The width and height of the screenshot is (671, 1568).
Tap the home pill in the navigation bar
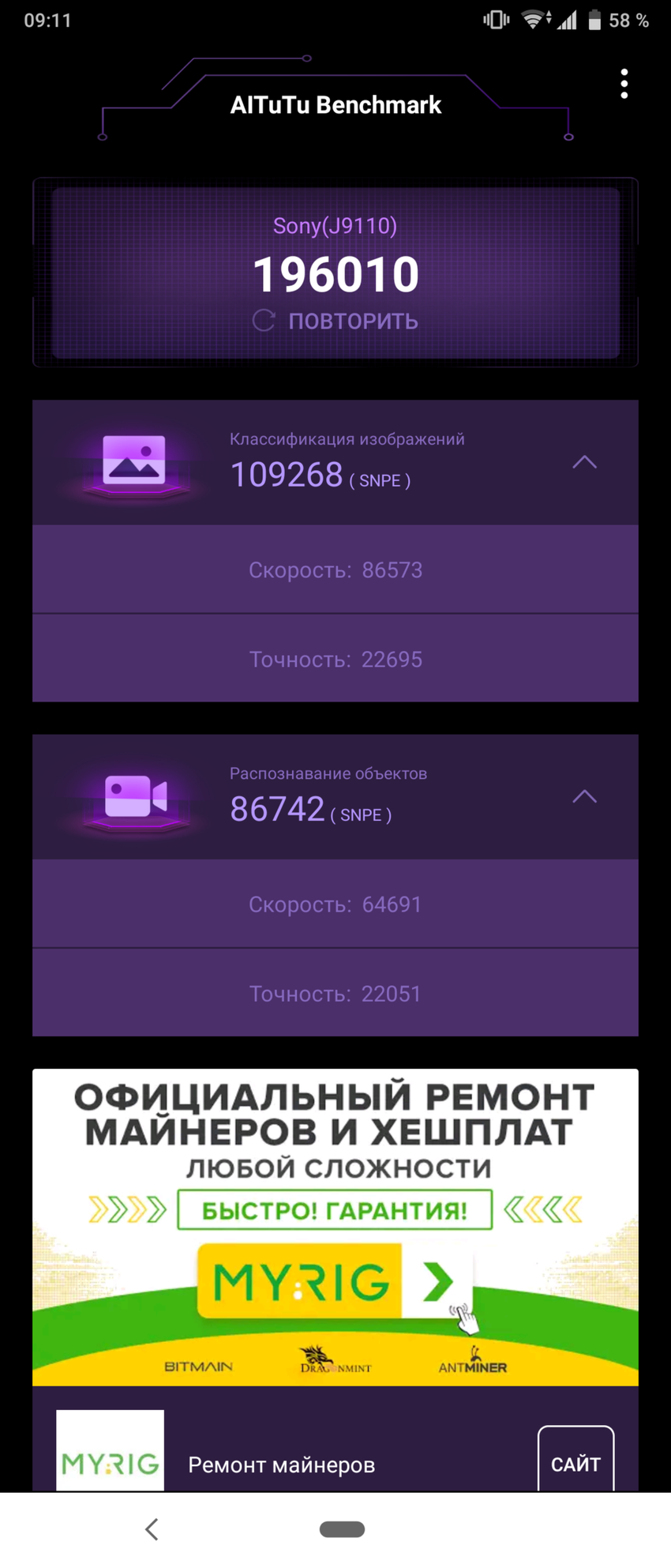point(342,1529)
